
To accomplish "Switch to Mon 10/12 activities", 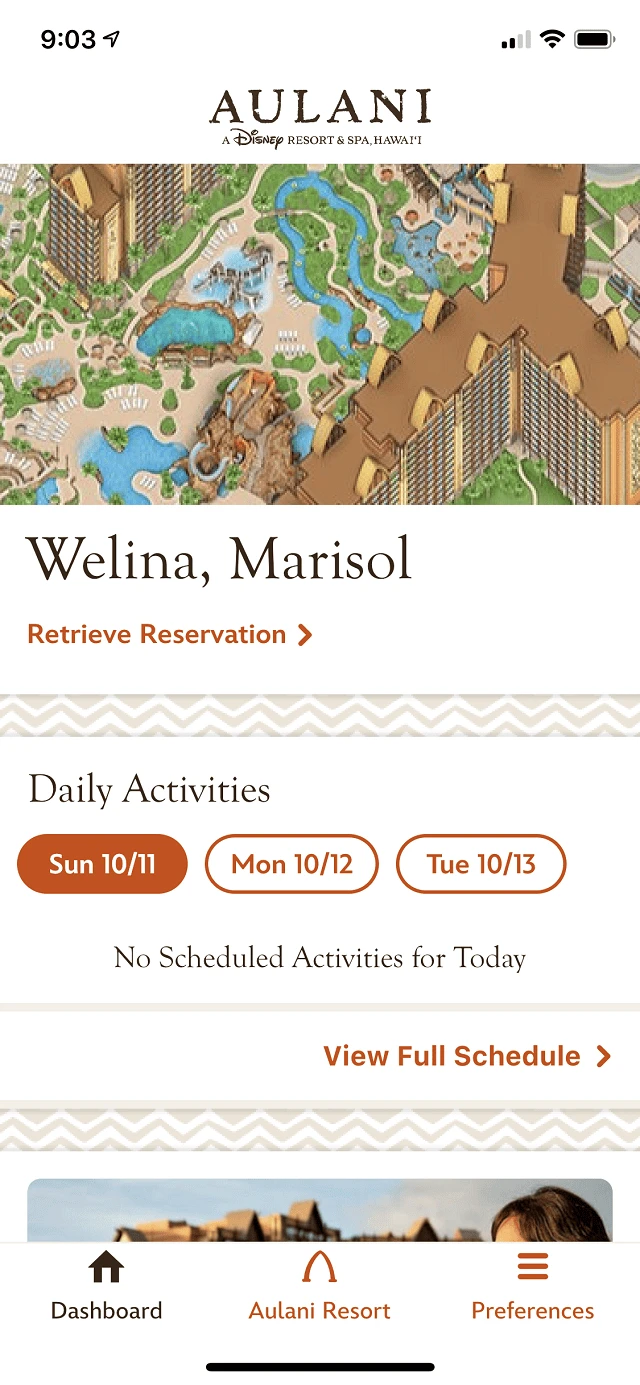I will pyautogui.click(x=292, y=864).
